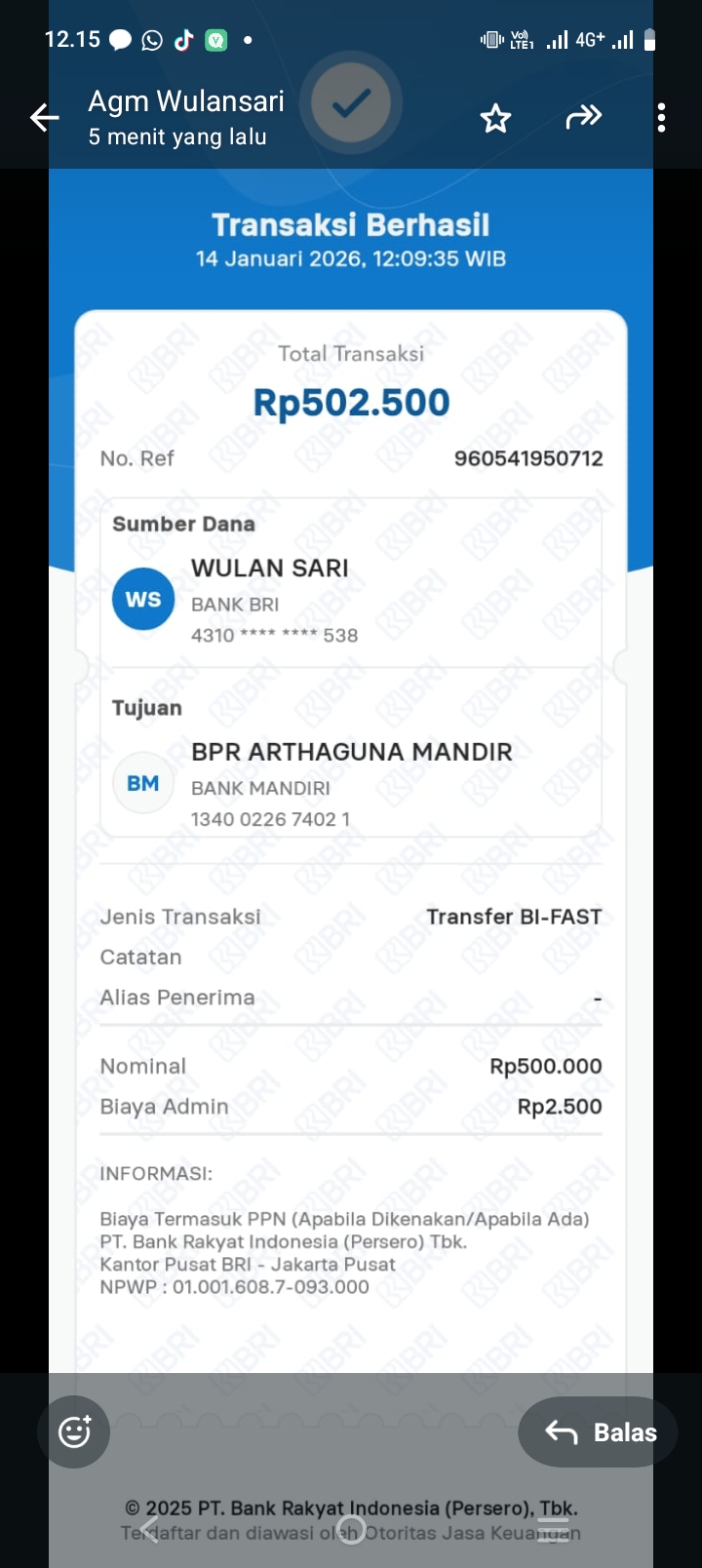Tap the Balas reply button
Viewport: 702px width, 1568px height.
pyautogui.click(x=599, y=1431)
